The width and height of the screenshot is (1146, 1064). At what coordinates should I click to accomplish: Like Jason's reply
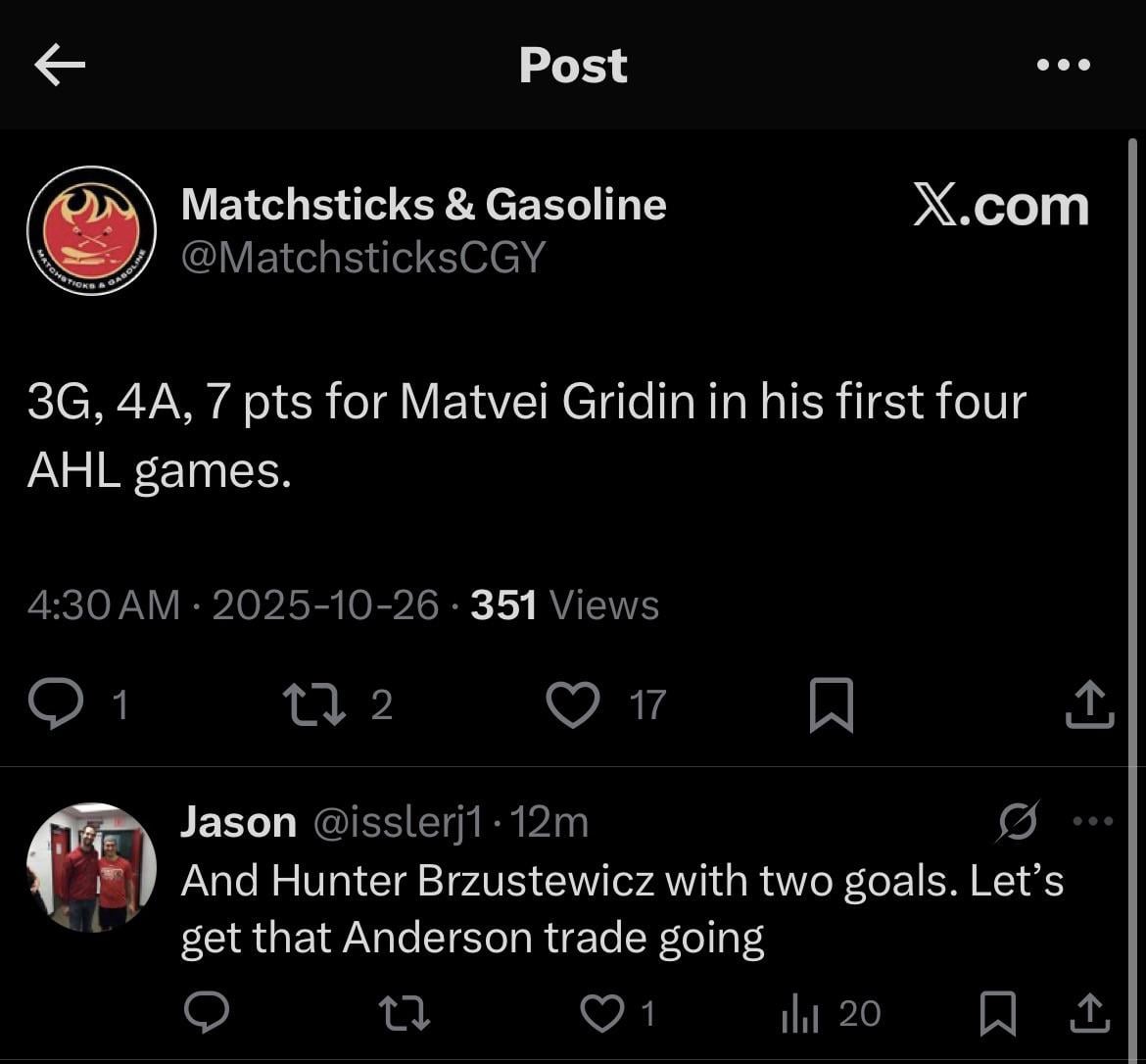600,1013
